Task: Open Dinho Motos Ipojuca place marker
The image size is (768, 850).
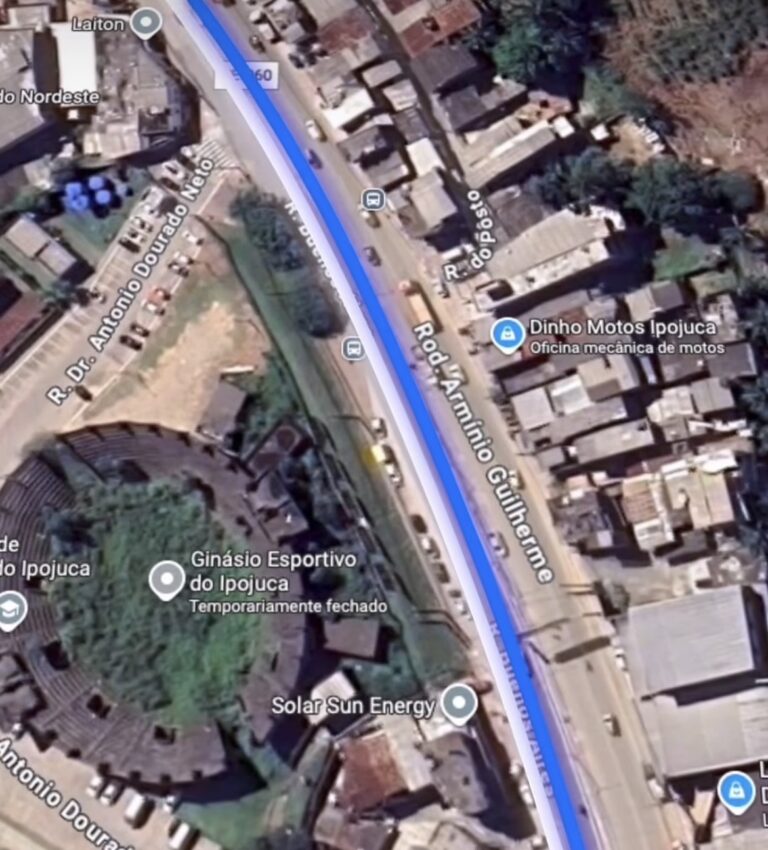Action: 508,335
